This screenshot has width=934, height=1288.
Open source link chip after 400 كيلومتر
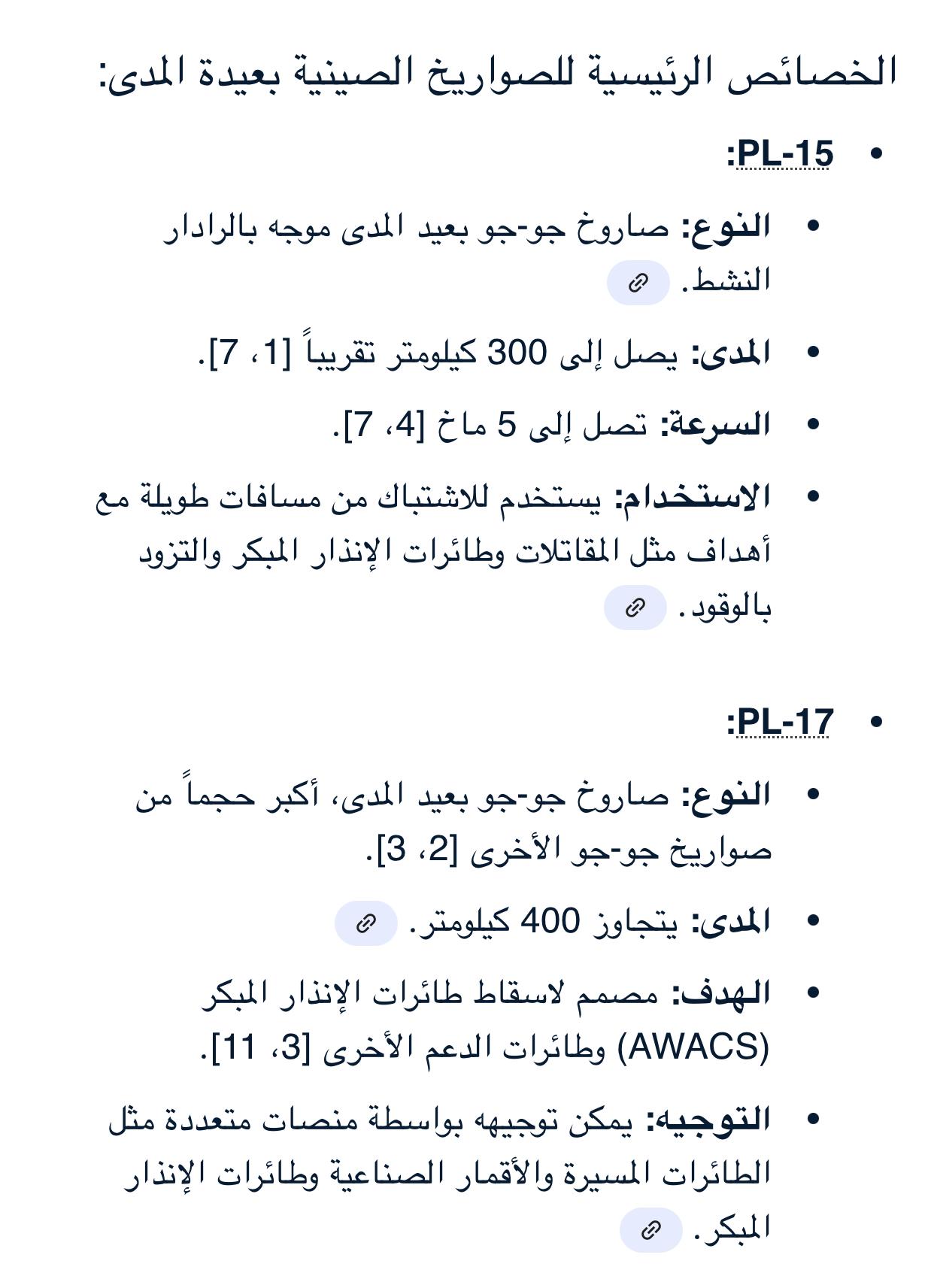[366, 923]
